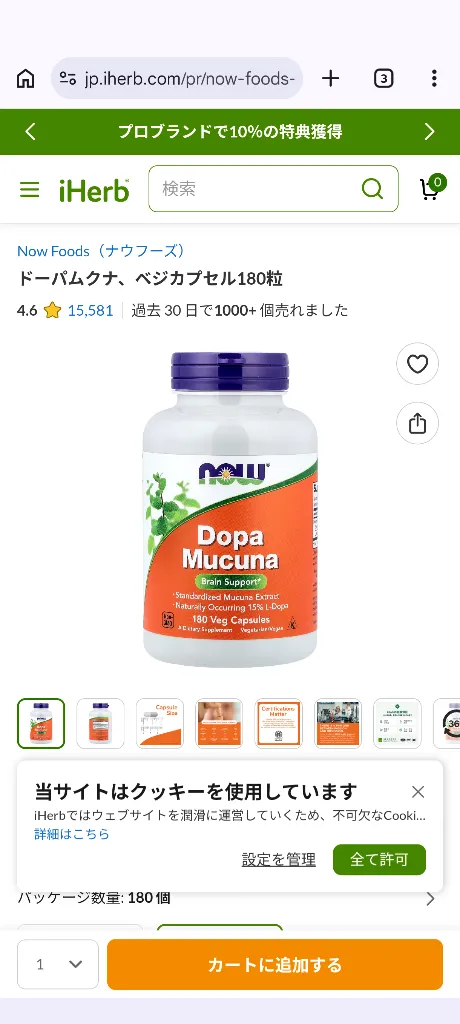The image size is (460, 1024).
Task: Tap カートに追加する to add to cart
Action: (x=275, y=965)
